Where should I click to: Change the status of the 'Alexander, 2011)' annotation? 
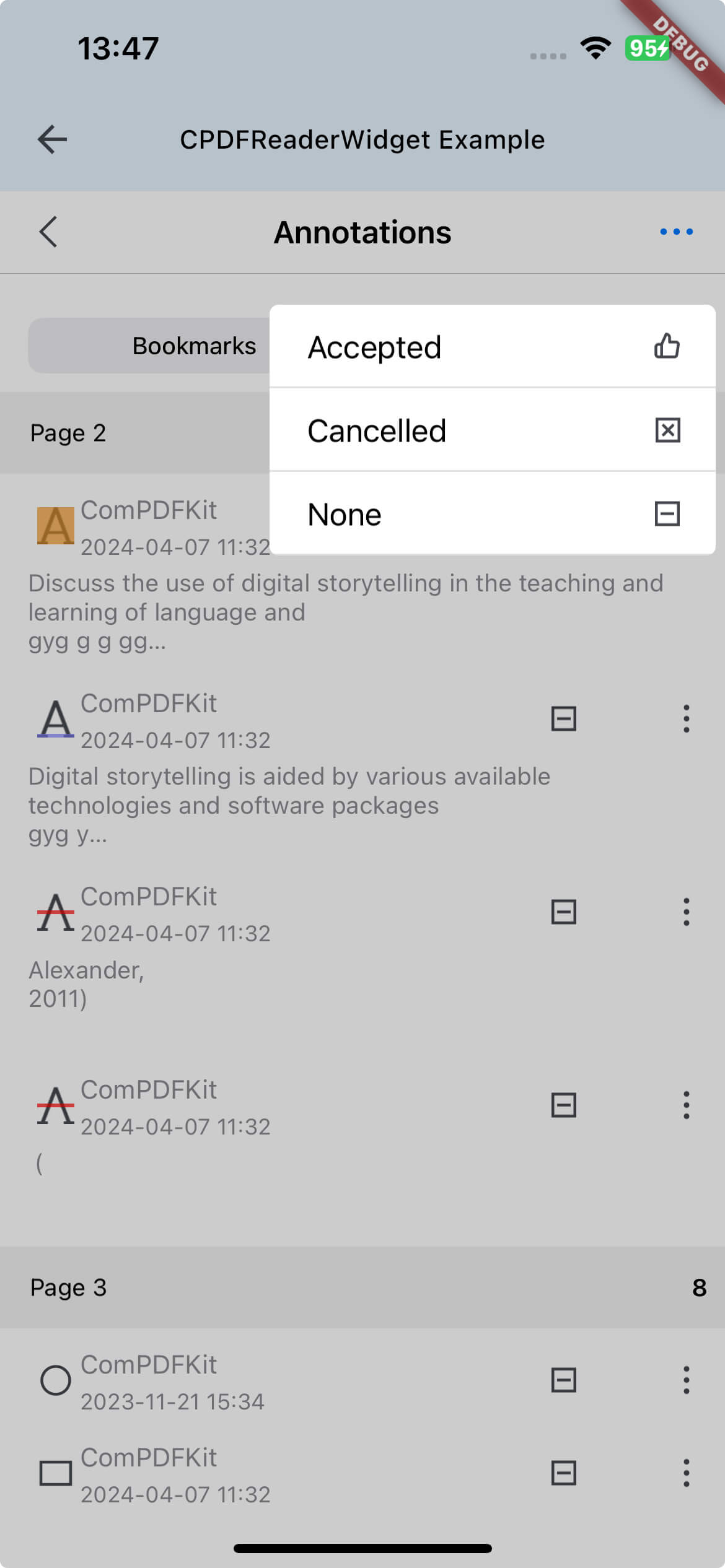pos(563,912)
